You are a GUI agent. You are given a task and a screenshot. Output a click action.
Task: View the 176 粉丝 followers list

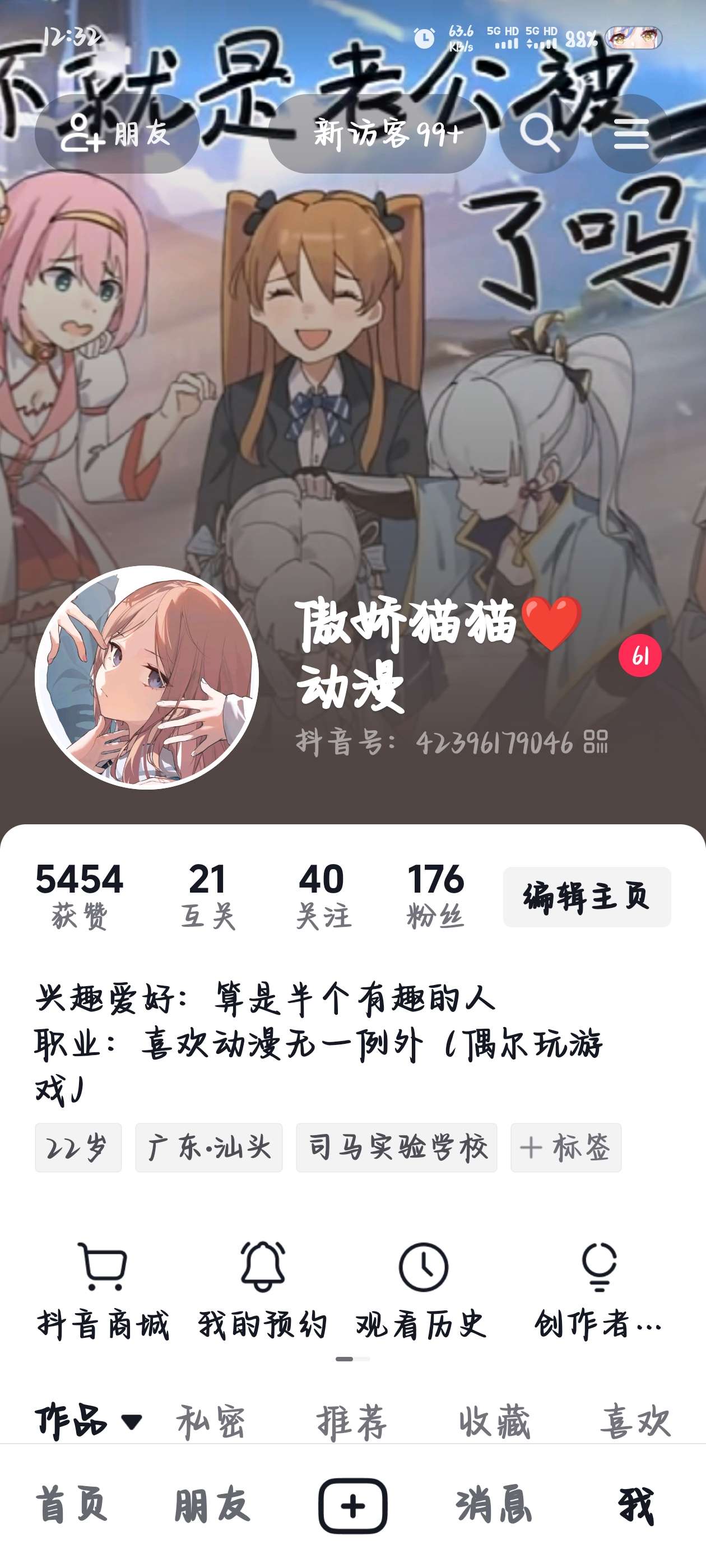435,895
